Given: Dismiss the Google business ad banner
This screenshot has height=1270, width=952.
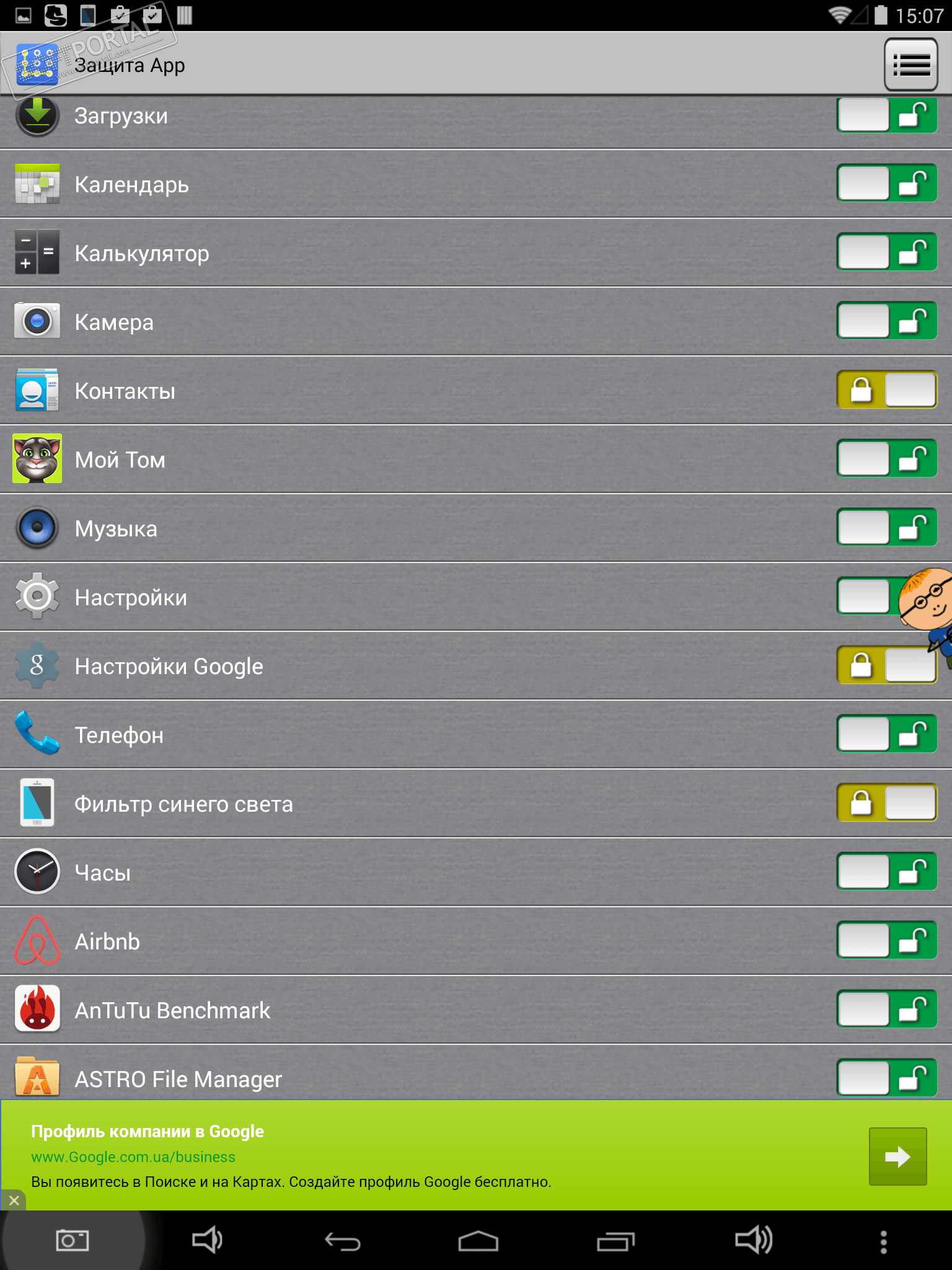Looking at the screenshot, I should pos(14,1201).
